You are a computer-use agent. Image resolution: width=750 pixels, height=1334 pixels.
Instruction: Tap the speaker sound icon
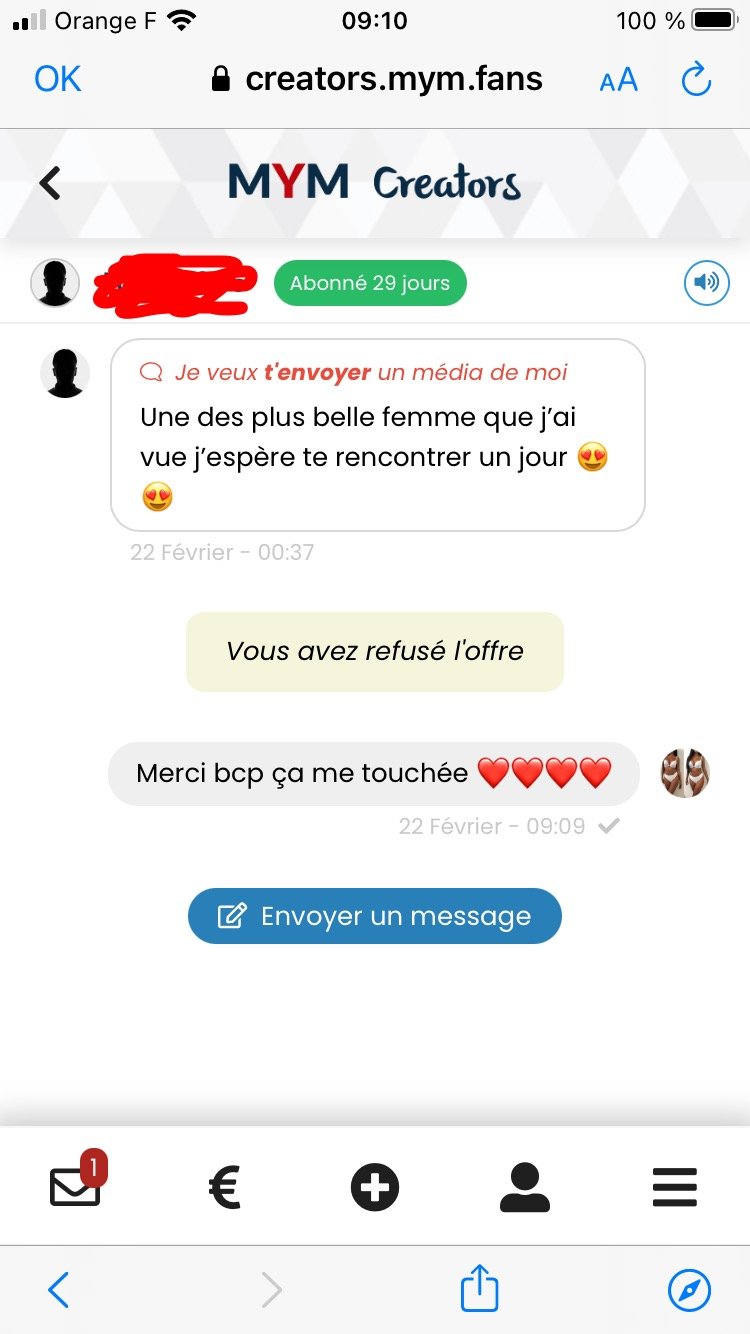coord(706,283)
